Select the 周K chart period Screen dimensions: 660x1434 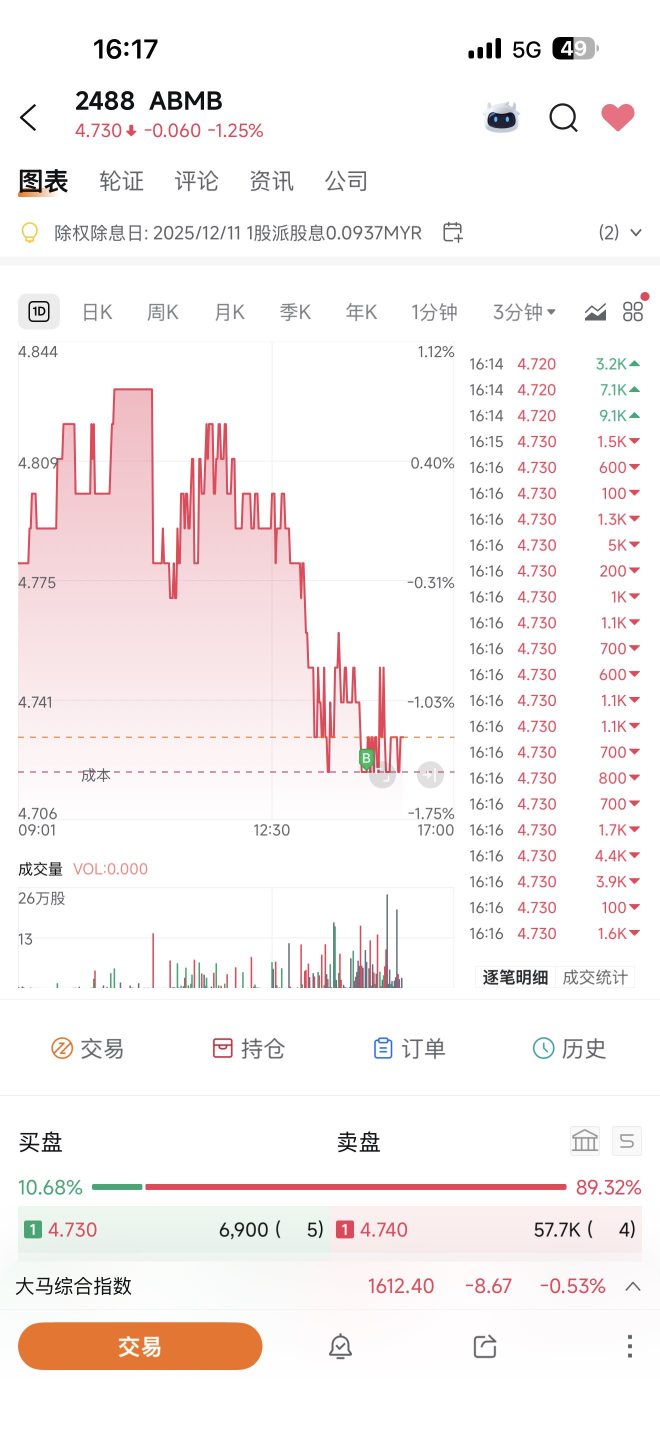coord(163,312)
